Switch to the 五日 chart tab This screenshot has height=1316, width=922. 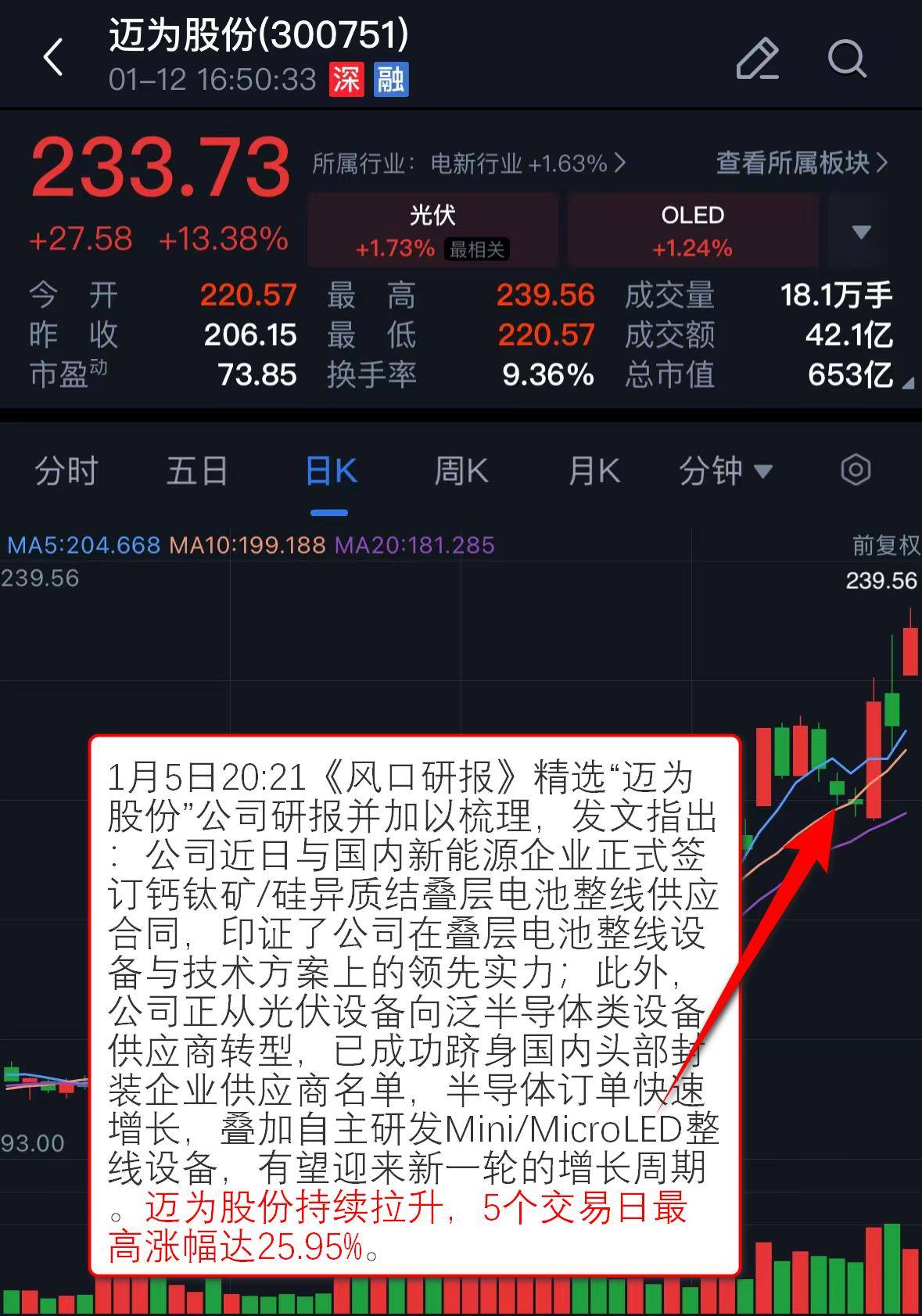click(x=197, y=471)
